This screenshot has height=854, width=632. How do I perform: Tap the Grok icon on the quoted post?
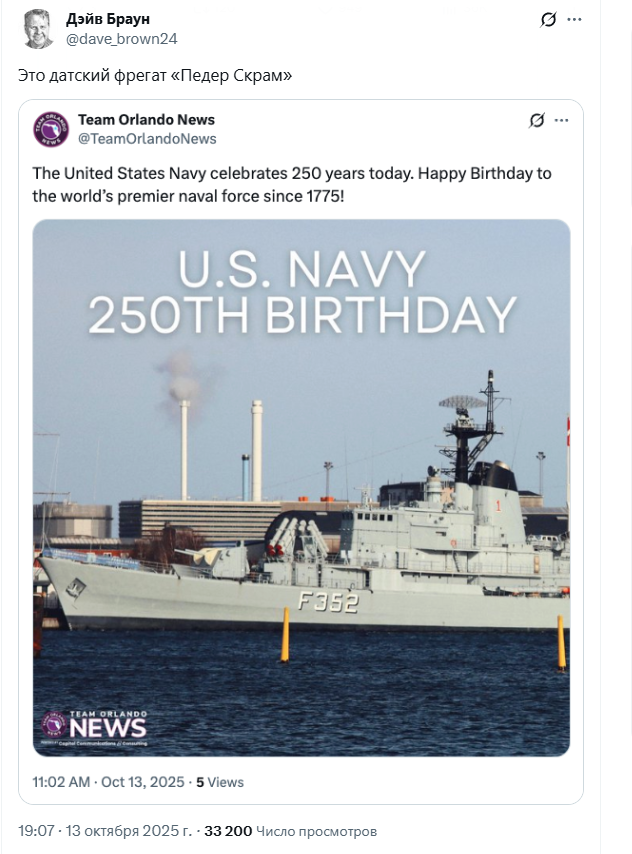pos(536,121)
